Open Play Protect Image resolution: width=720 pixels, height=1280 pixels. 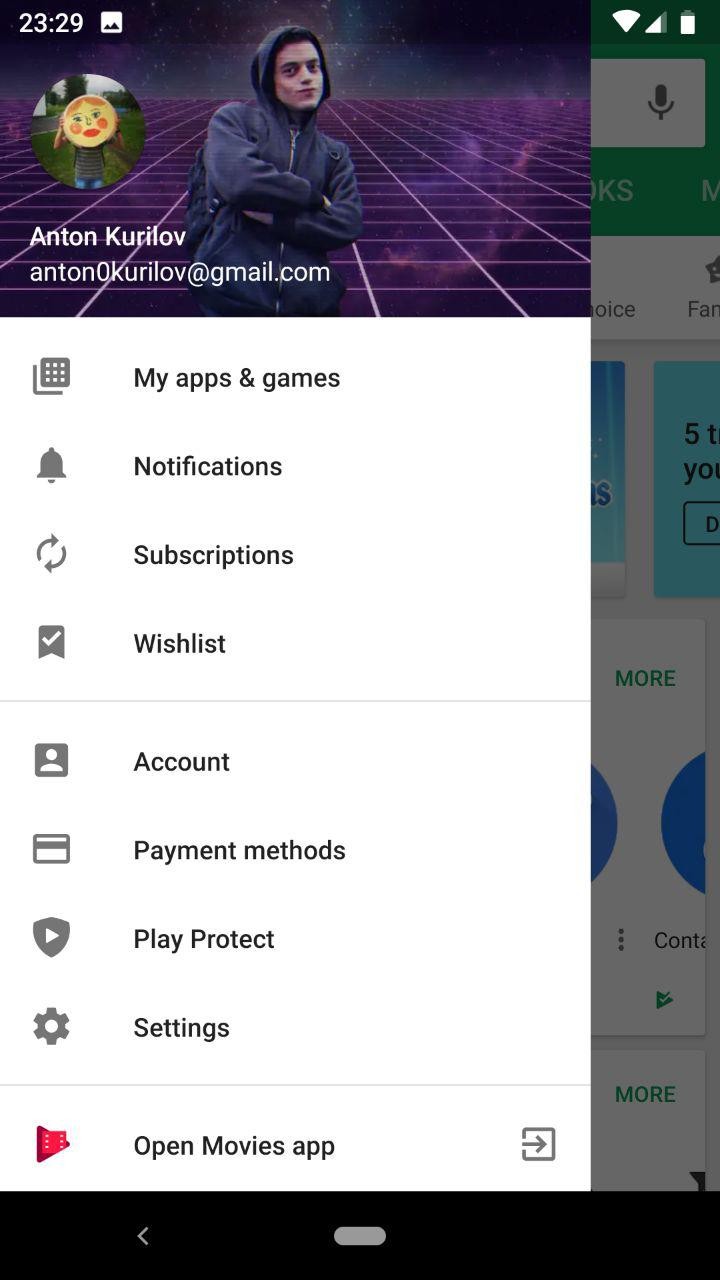[x=295, y=938]
